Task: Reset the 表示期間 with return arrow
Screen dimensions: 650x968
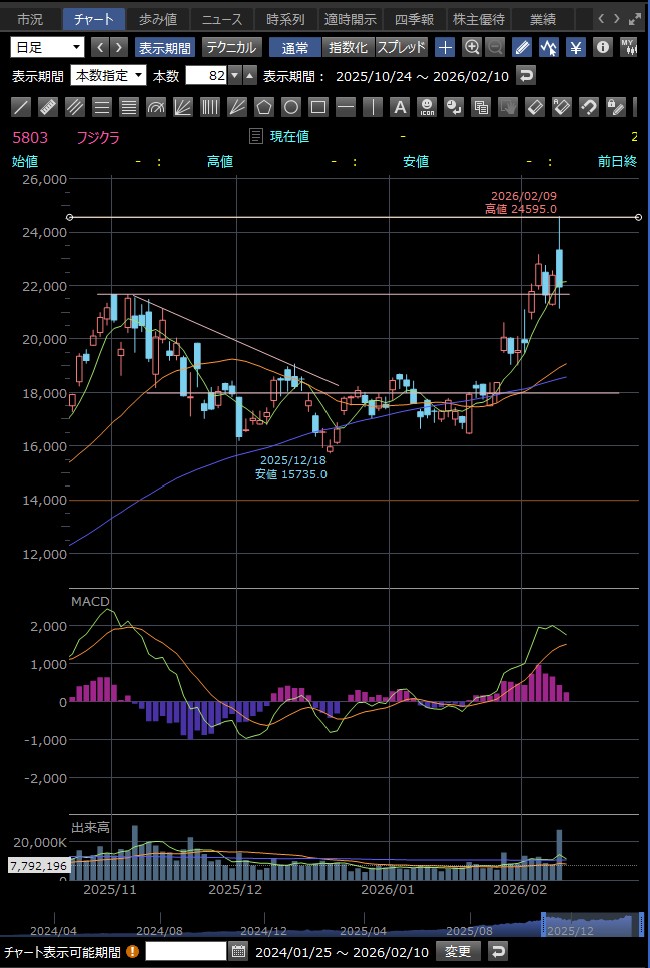Action: [526, 75]
